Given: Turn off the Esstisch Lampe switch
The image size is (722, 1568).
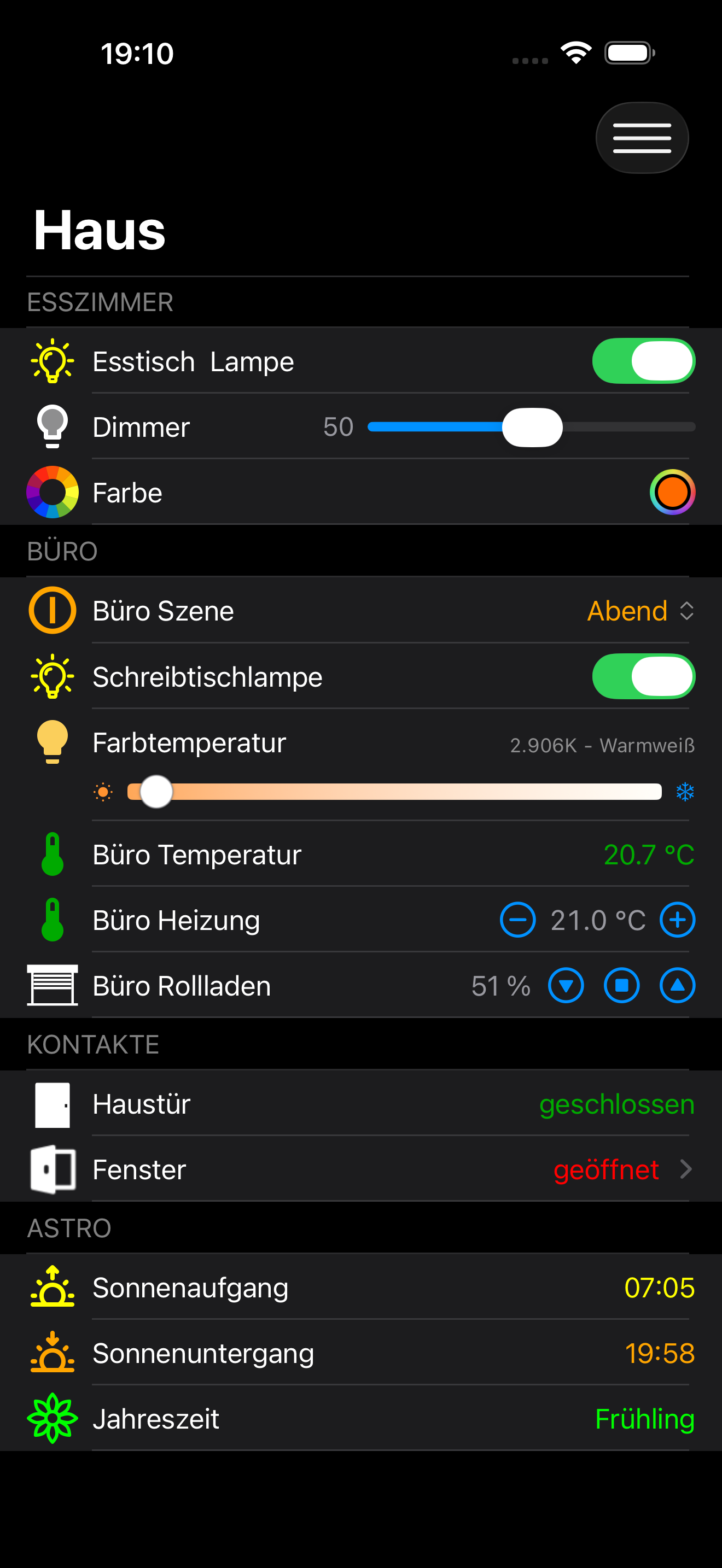Looking at the screenshot, I should 643,361.
